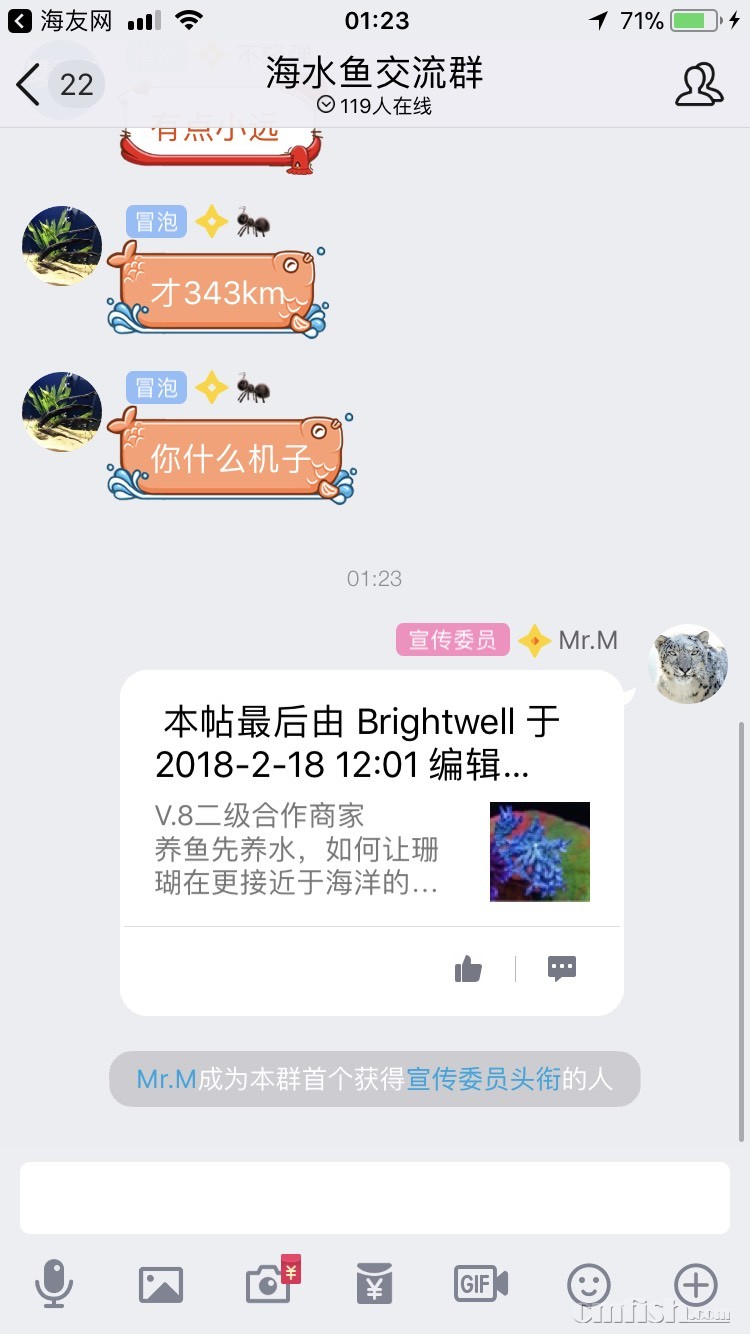Open the coral image in the shared post
The width and height of the screenshot is (750, 1334).
(539, 852)
